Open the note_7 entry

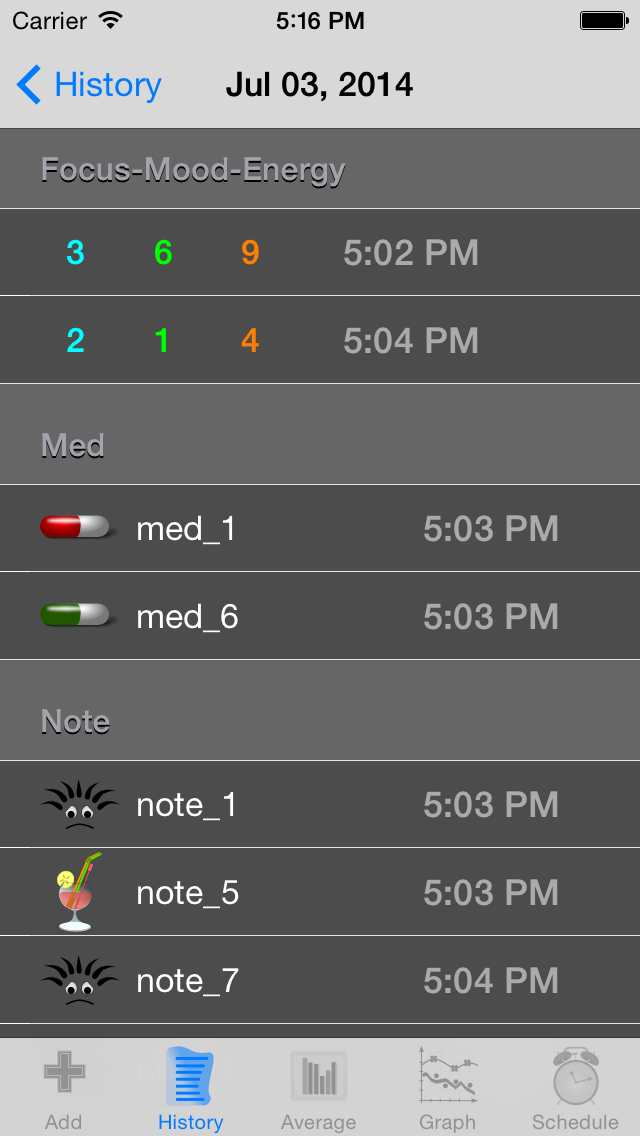point(320,980)
